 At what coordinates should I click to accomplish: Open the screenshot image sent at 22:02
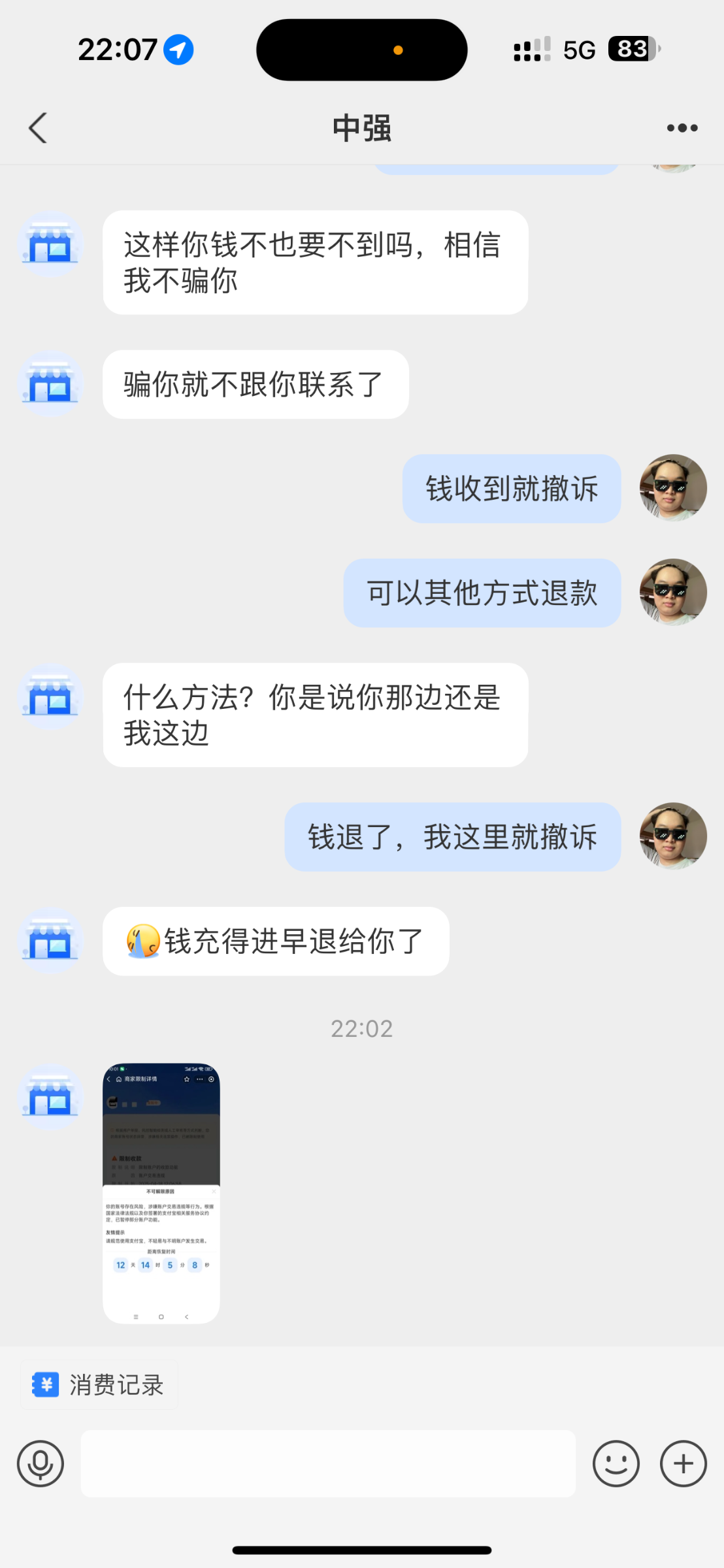[161, 1192]
